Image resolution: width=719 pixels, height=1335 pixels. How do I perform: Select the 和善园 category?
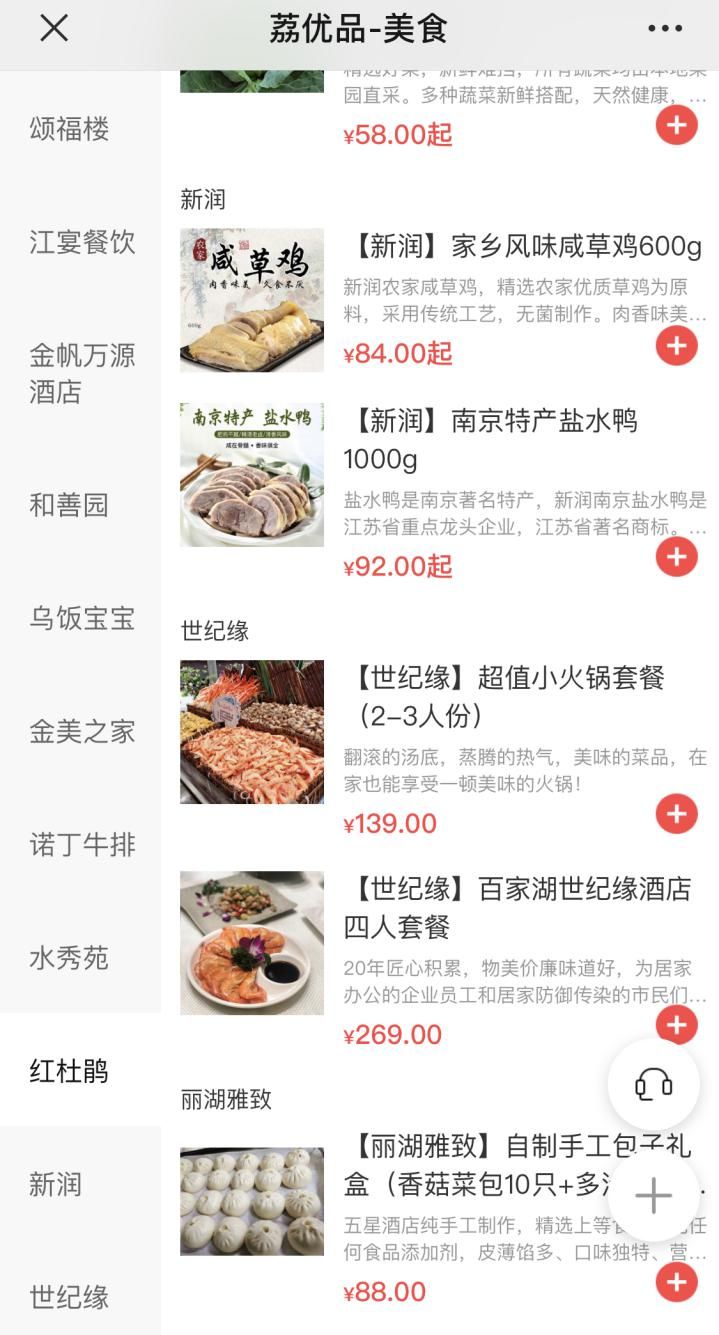click(68, 505)
